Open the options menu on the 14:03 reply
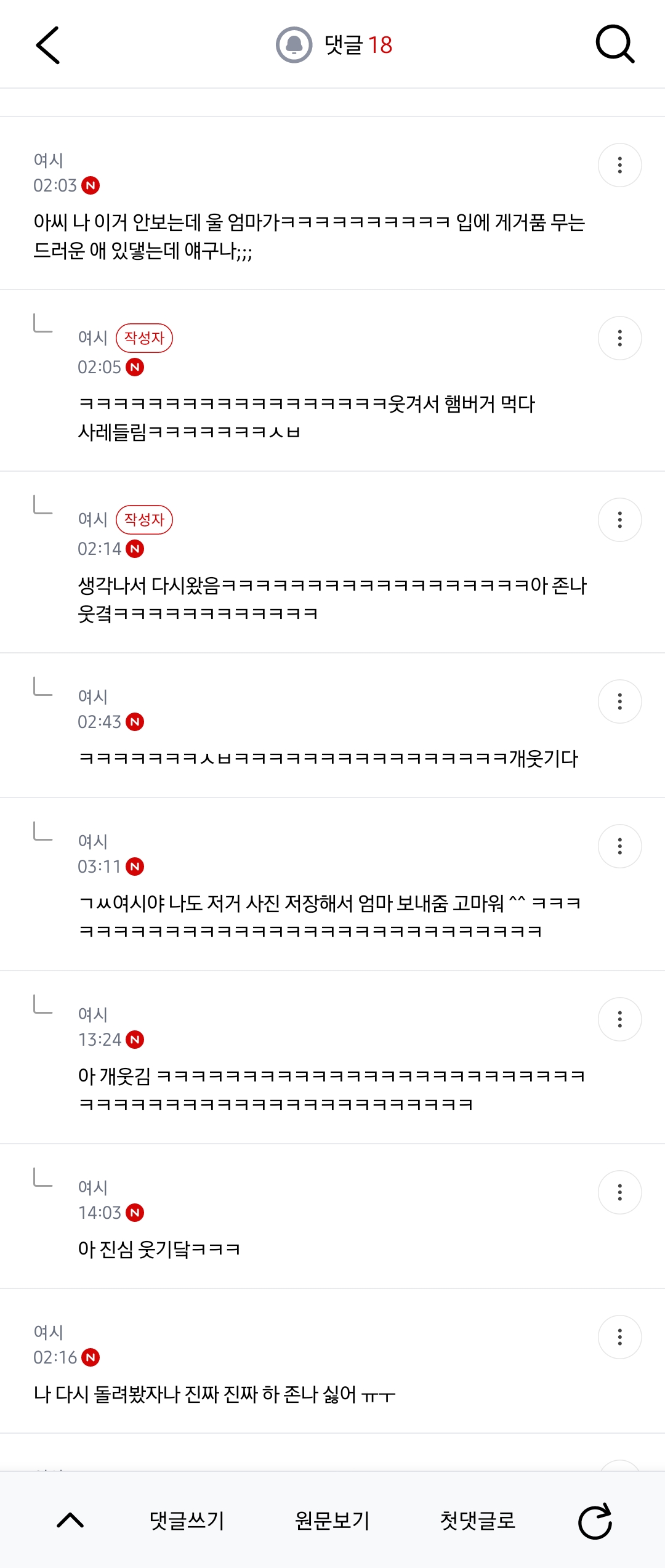The height and width of the screenshot is (1568, 665). 619,1192
